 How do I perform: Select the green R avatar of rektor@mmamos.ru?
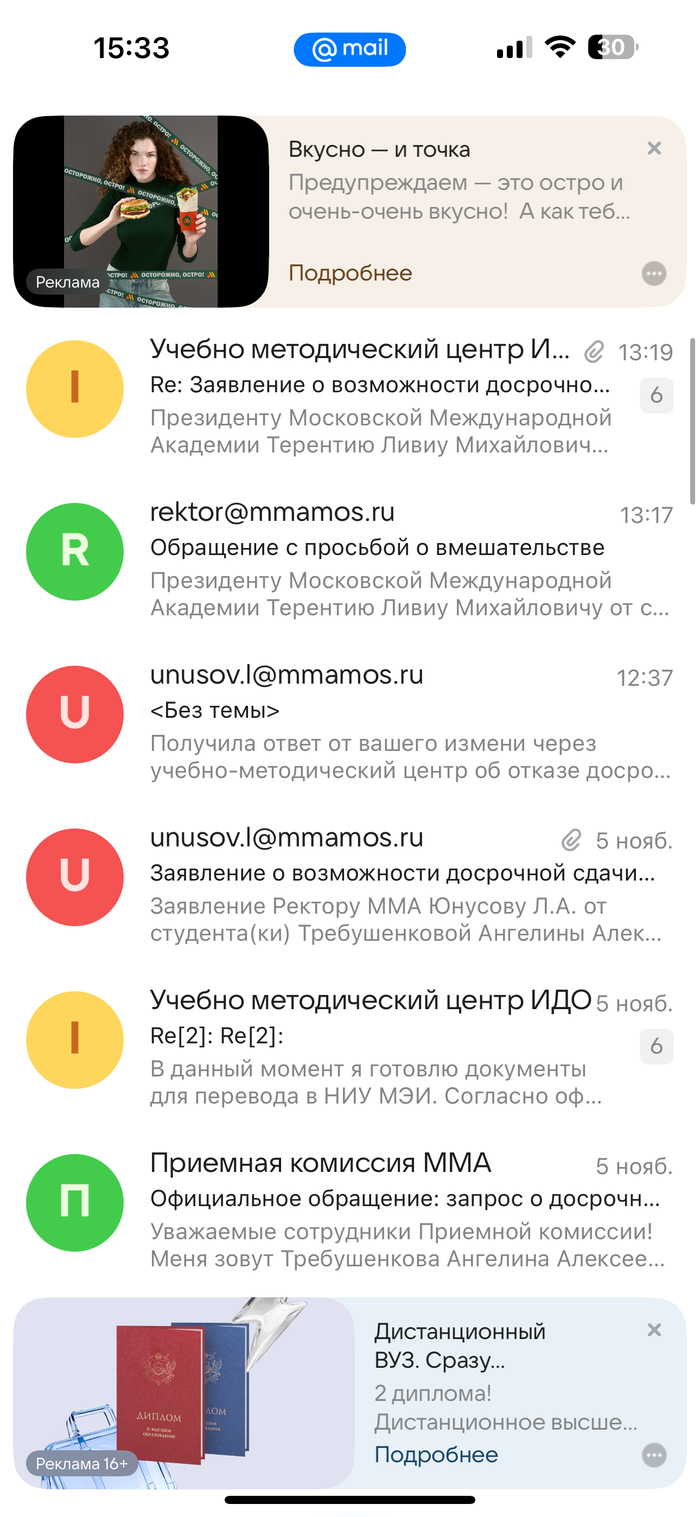click(x=75, y=551)
